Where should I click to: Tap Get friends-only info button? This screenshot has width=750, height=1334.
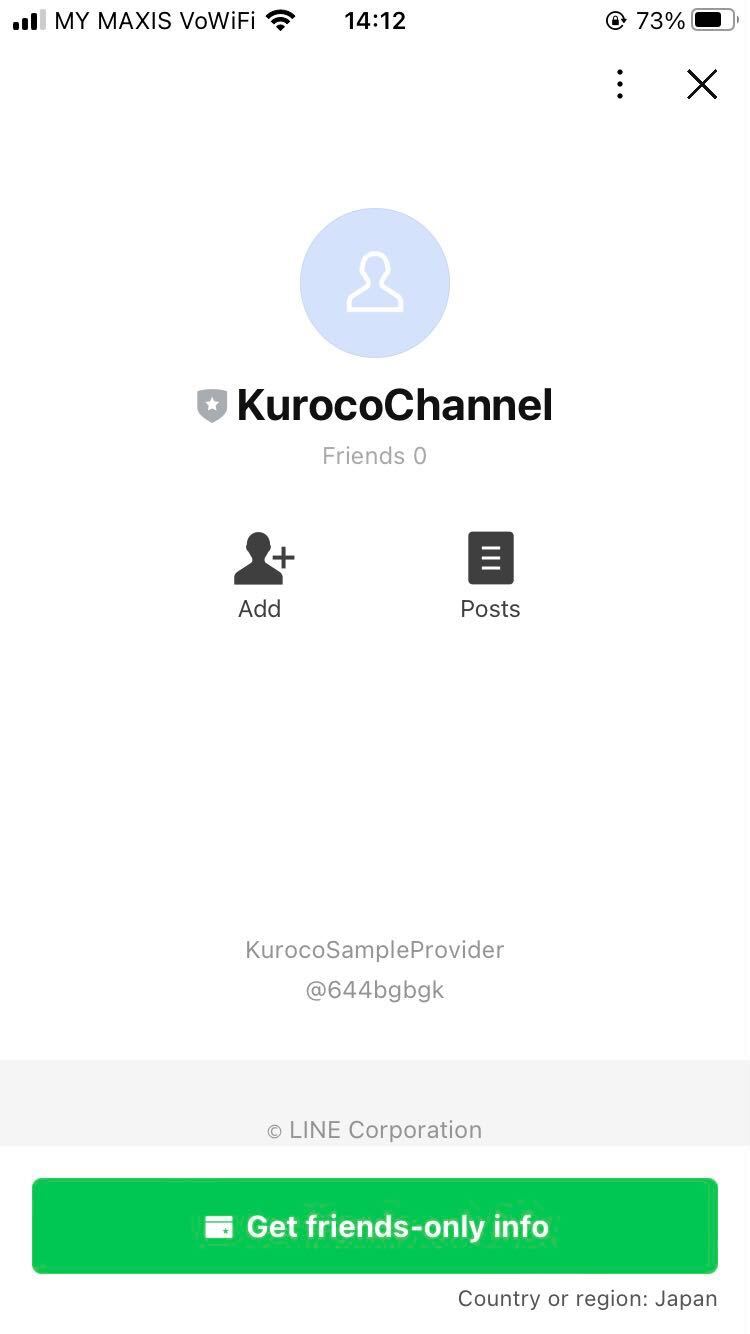375,1226
